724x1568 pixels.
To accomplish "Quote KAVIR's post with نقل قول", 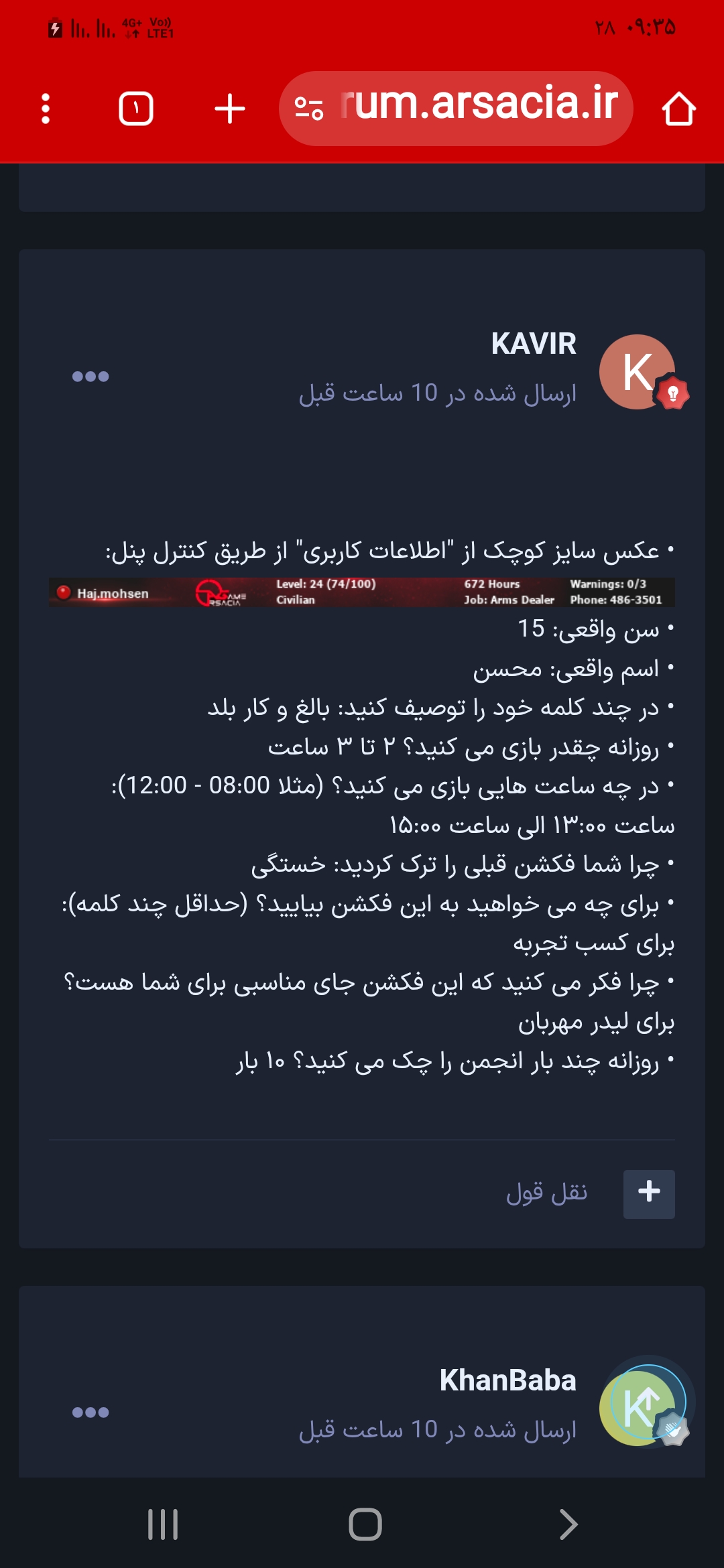I will (547, 1193).
